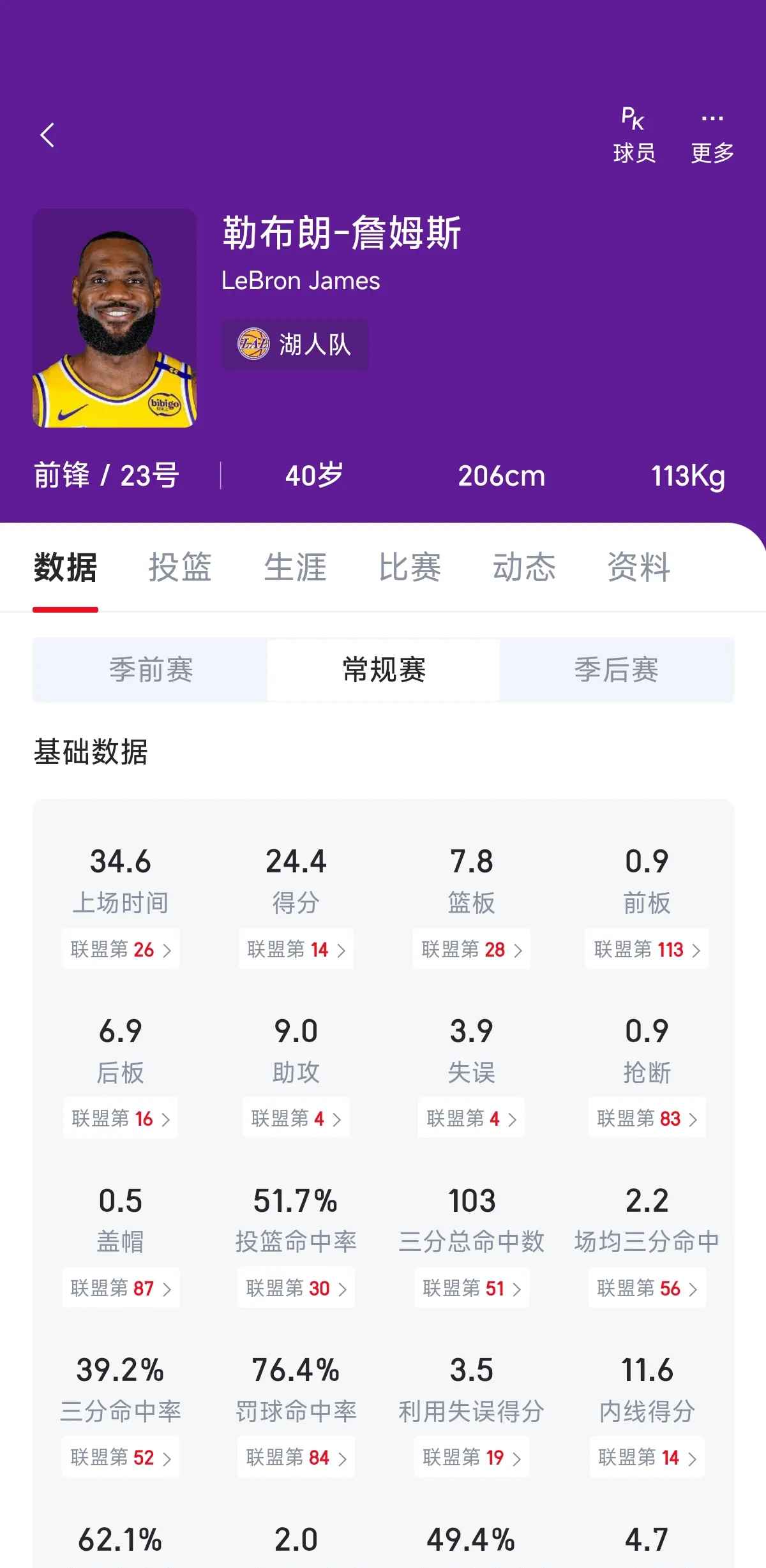Expand the 助攻 联盟第4 rank chevron
This screenshot has width=766, height=1568.
click(296, 1119)
